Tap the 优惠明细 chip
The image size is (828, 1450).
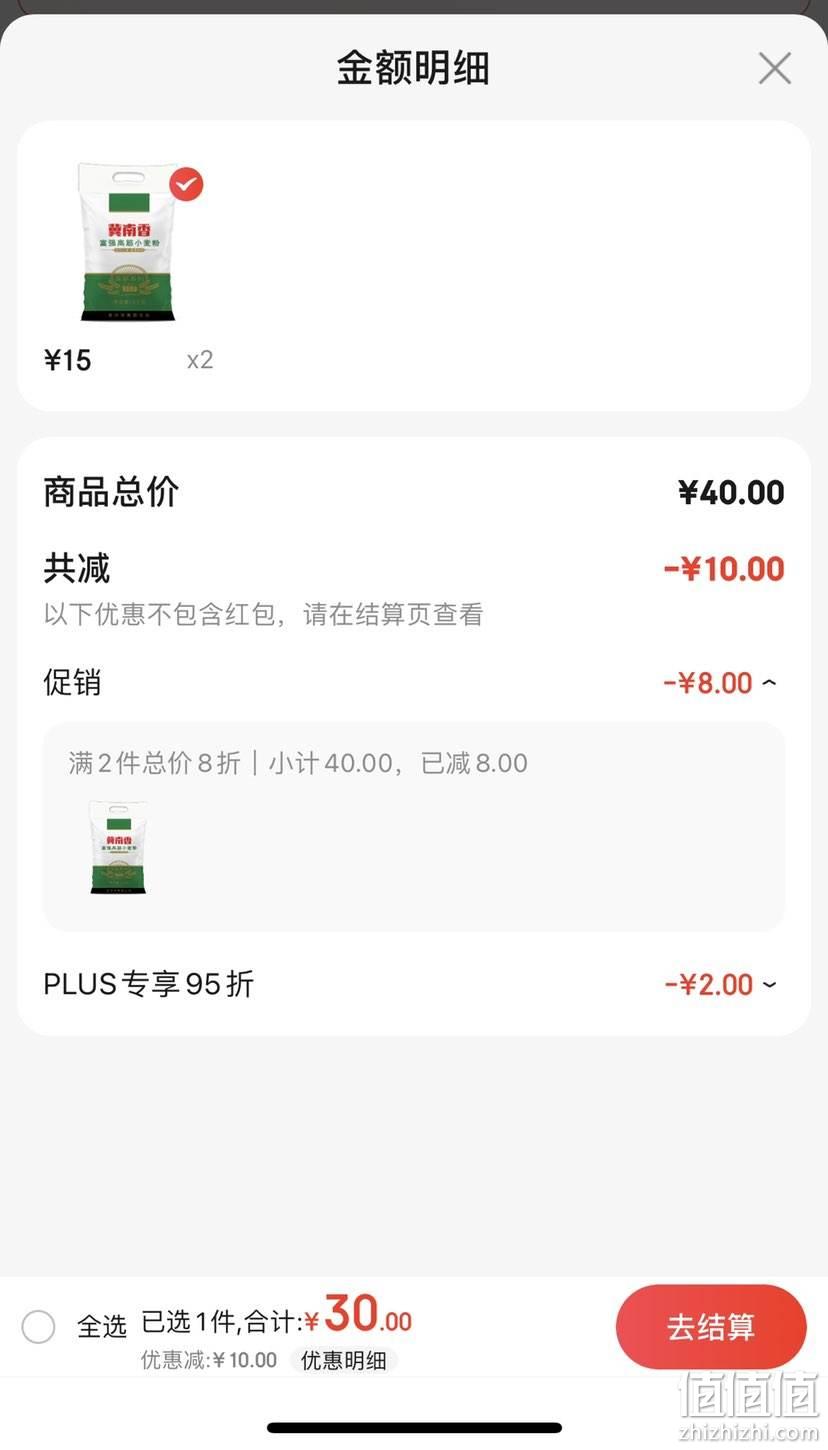343,1360
